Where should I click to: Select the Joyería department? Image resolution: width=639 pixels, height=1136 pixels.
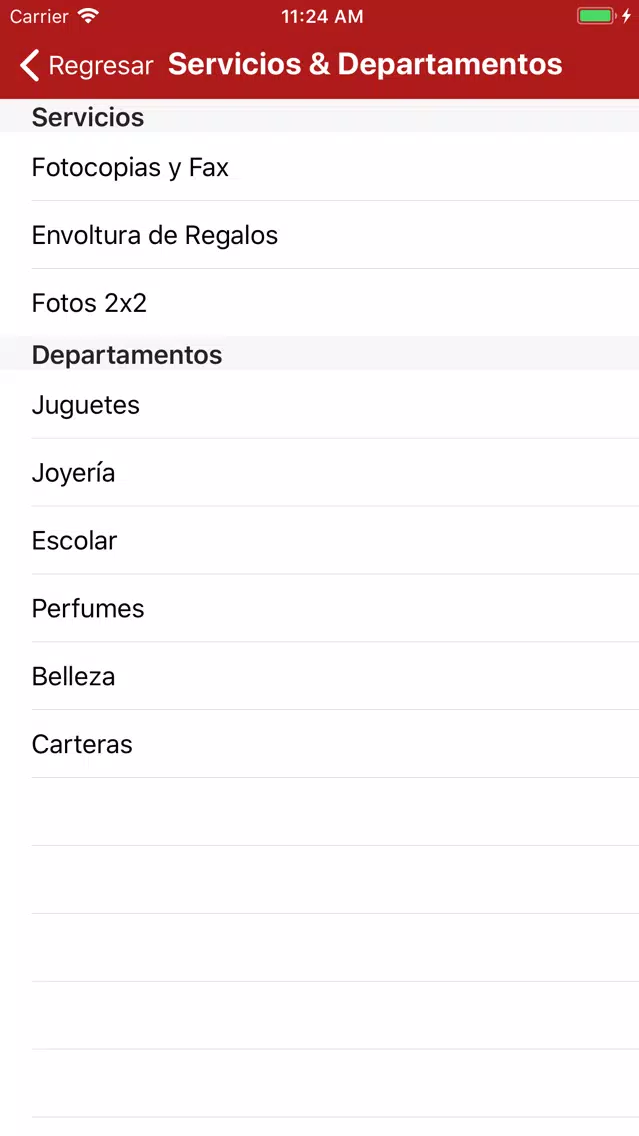[320, 473]
